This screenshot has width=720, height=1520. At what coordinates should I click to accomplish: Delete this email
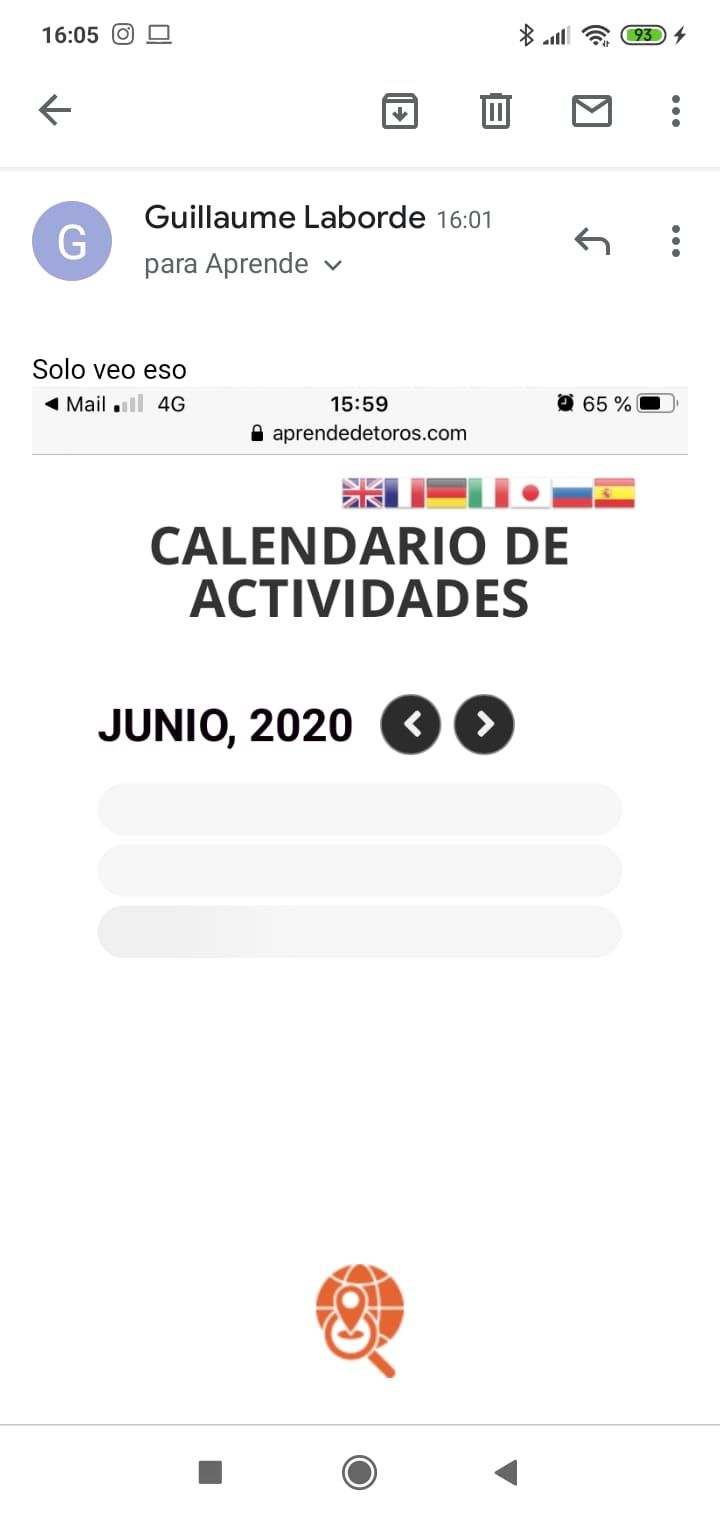496,110
